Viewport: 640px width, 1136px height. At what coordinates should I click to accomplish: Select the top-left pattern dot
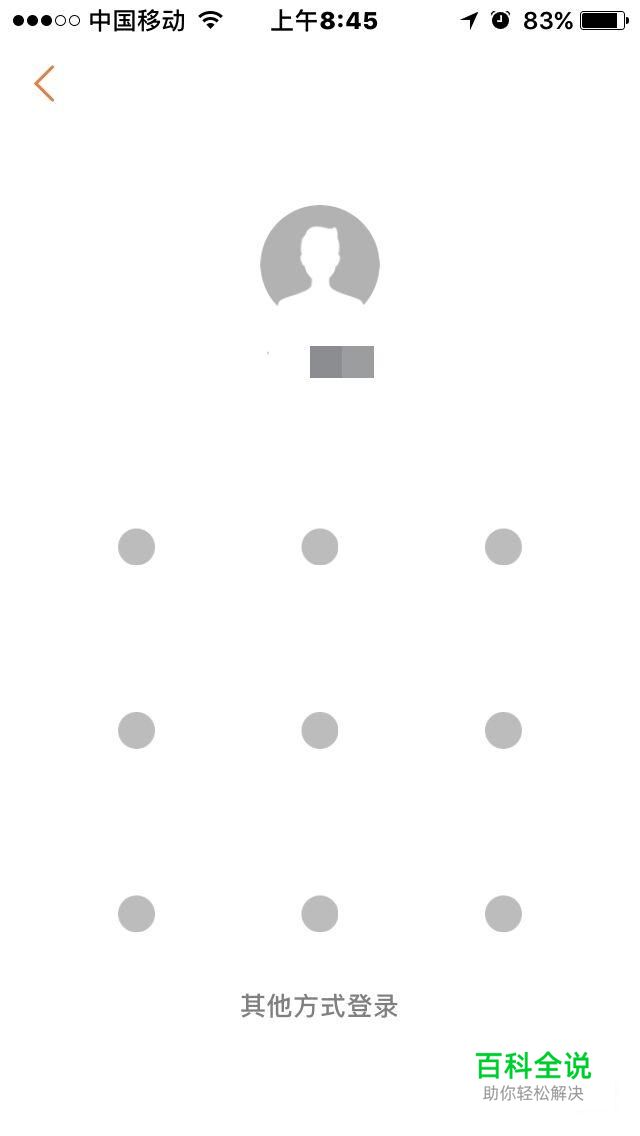(136, 546)
